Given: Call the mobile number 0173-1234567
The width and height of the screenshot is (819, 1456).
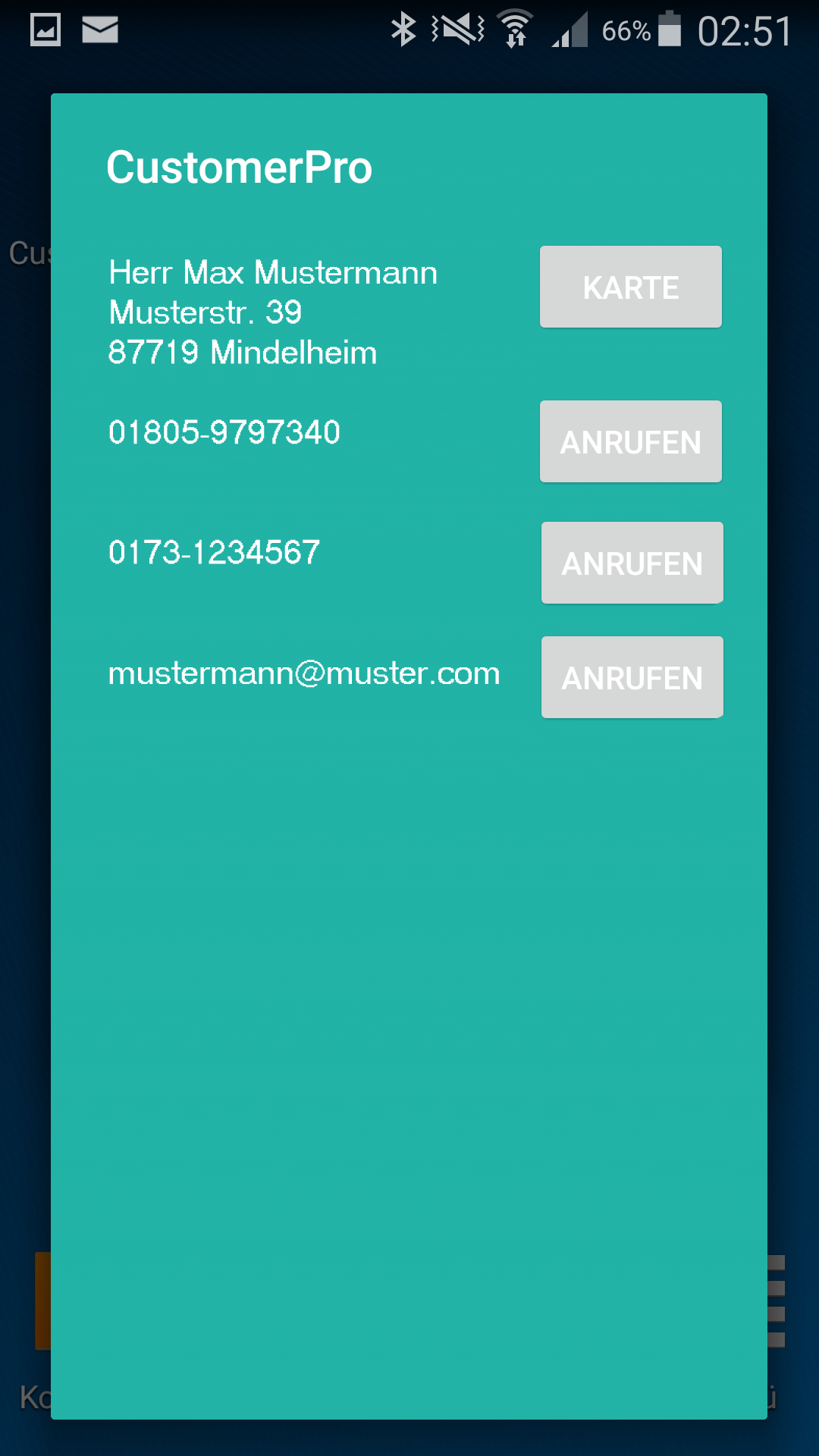Looking at the screenshot, I should coord(632,563).
